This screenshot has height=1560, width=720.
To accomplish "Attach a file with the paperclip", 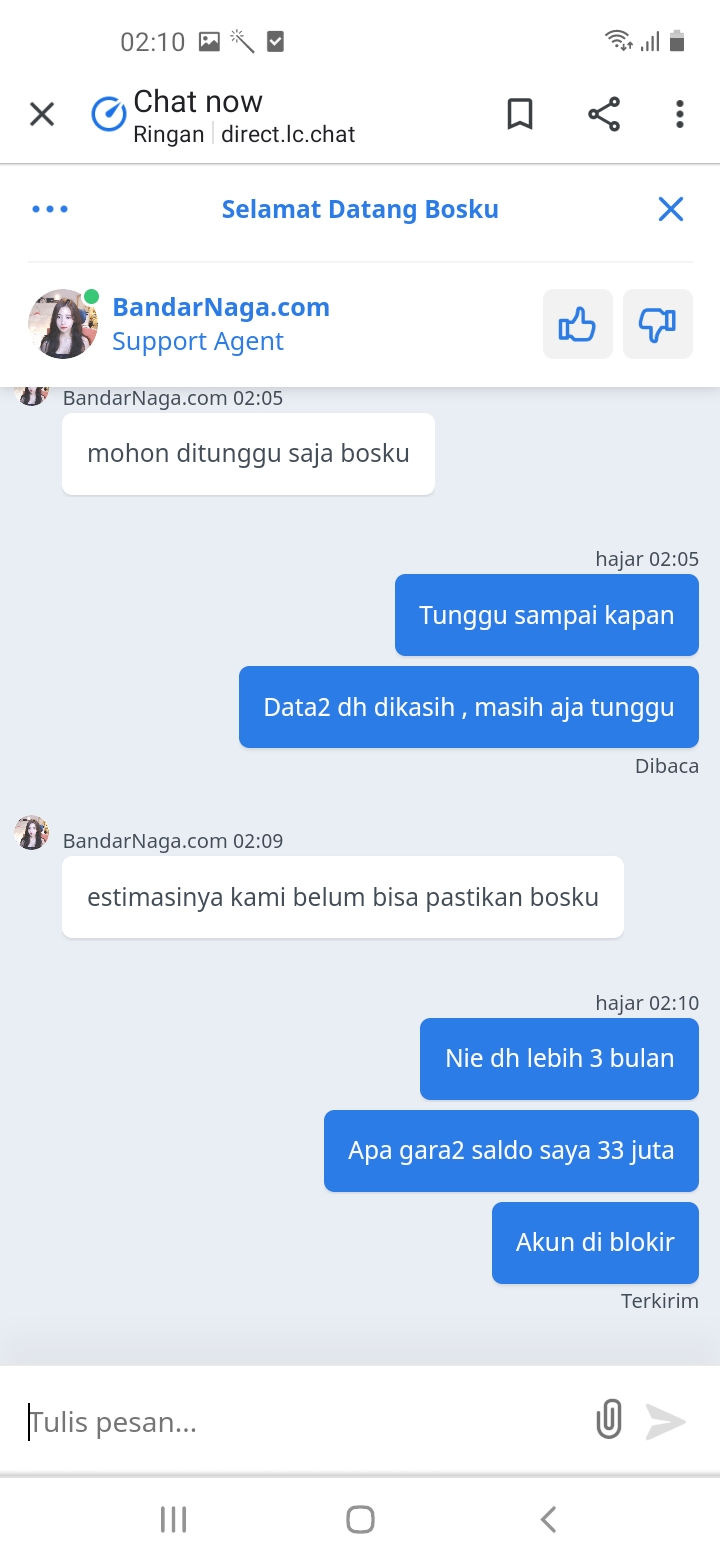I will 609,1420.
